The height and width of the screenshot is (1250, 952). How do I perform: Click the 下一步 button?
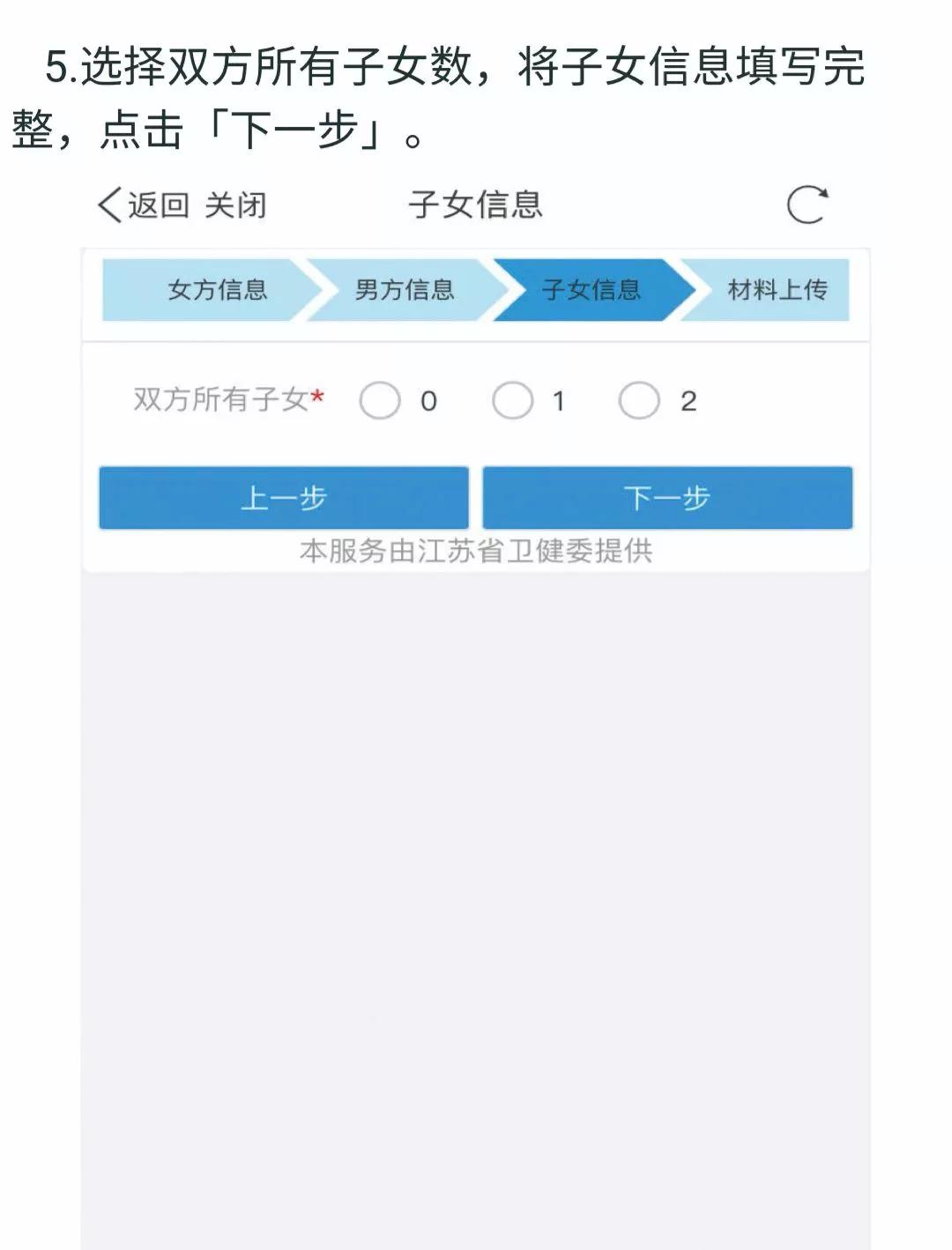point(666,498)
